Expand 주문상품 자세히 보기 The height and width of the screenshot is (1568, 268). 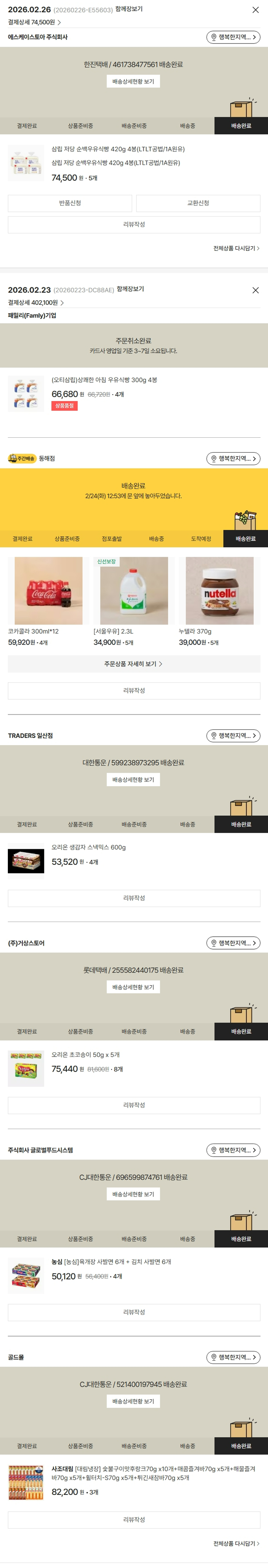[134, 664]
